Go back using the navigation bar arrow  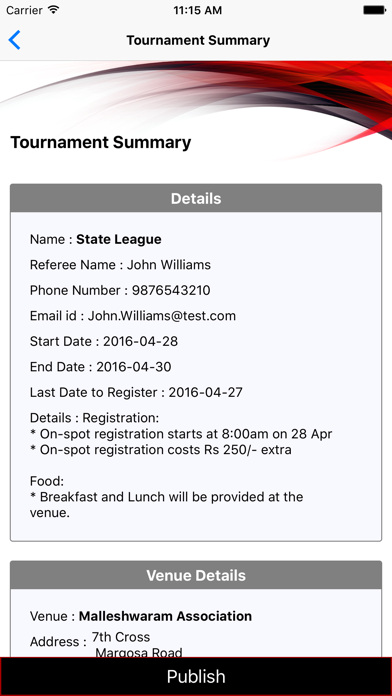14,40
